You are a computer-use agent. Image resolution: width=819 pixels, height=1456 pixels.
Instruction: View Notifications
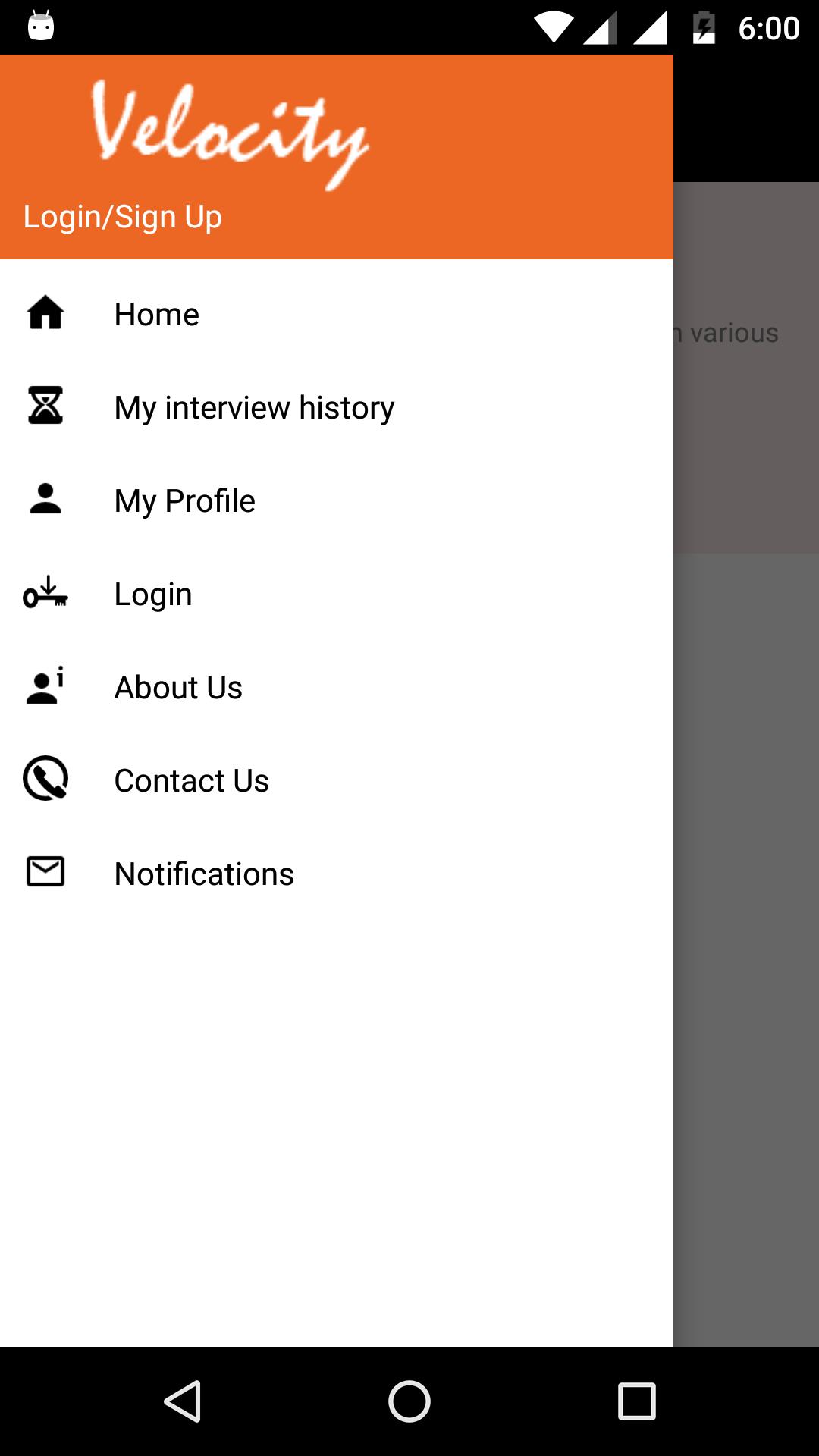[x=337, y=874]
